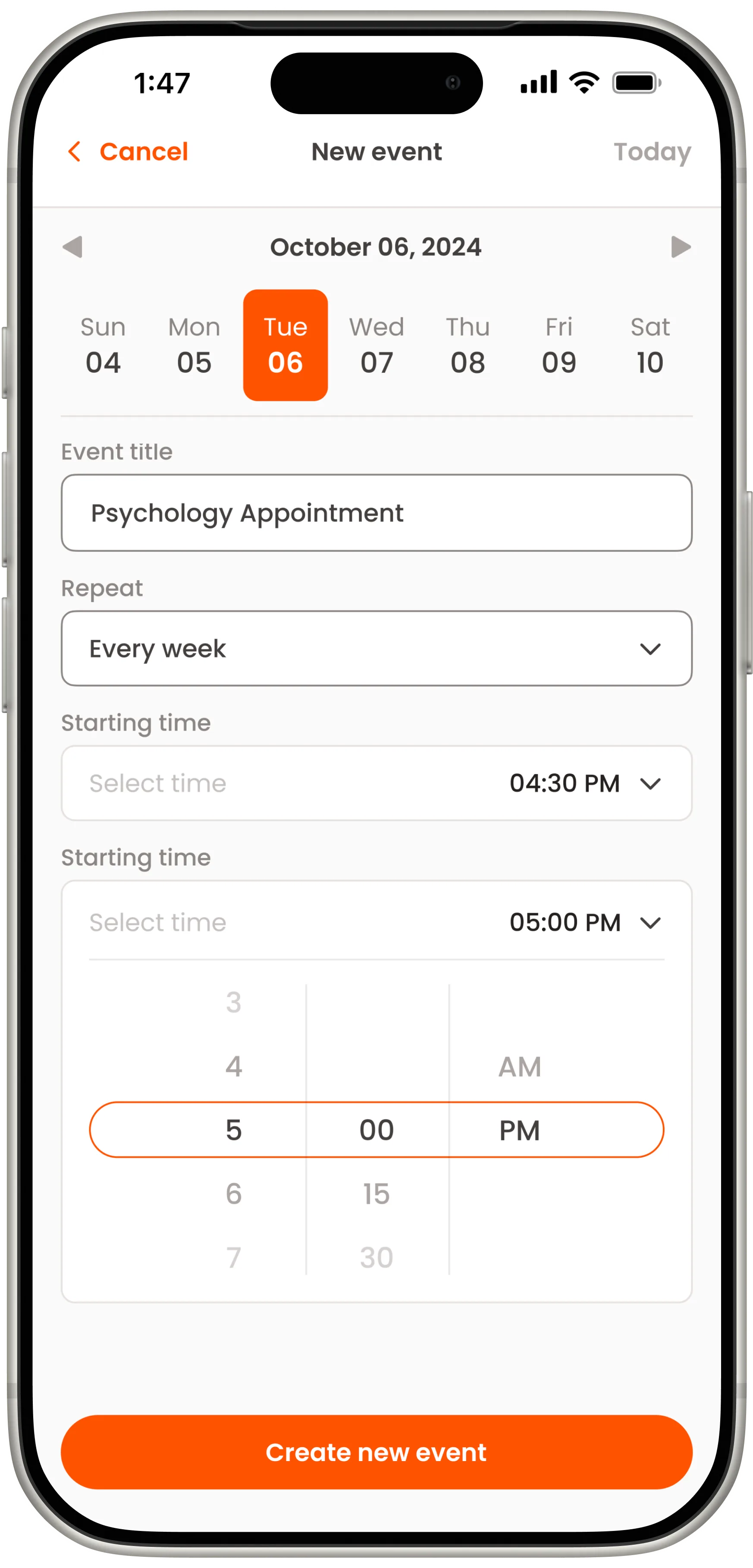
Task: Go to the next week arrow
Action: (x=681, y=247)
